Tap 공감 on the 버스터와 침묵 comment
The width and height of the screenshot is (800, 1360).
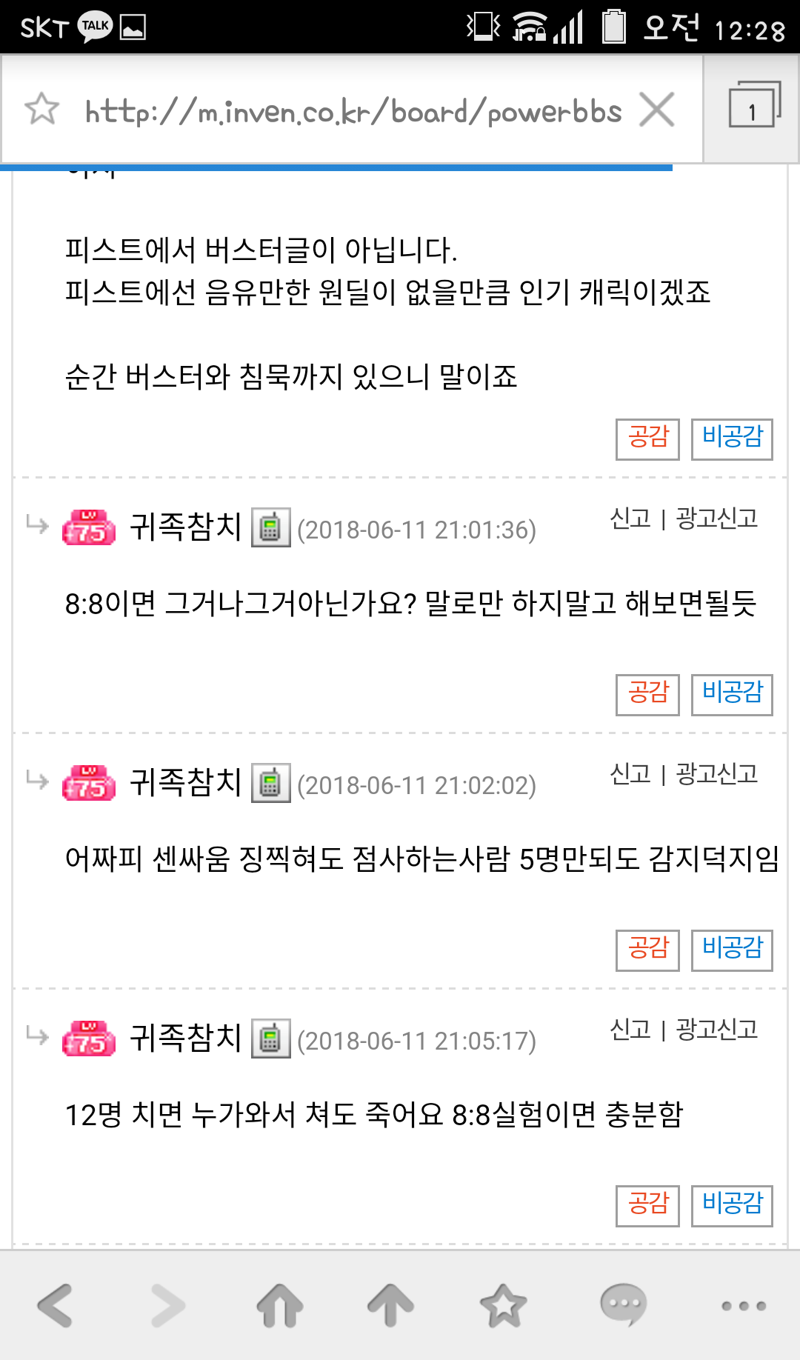648,439
